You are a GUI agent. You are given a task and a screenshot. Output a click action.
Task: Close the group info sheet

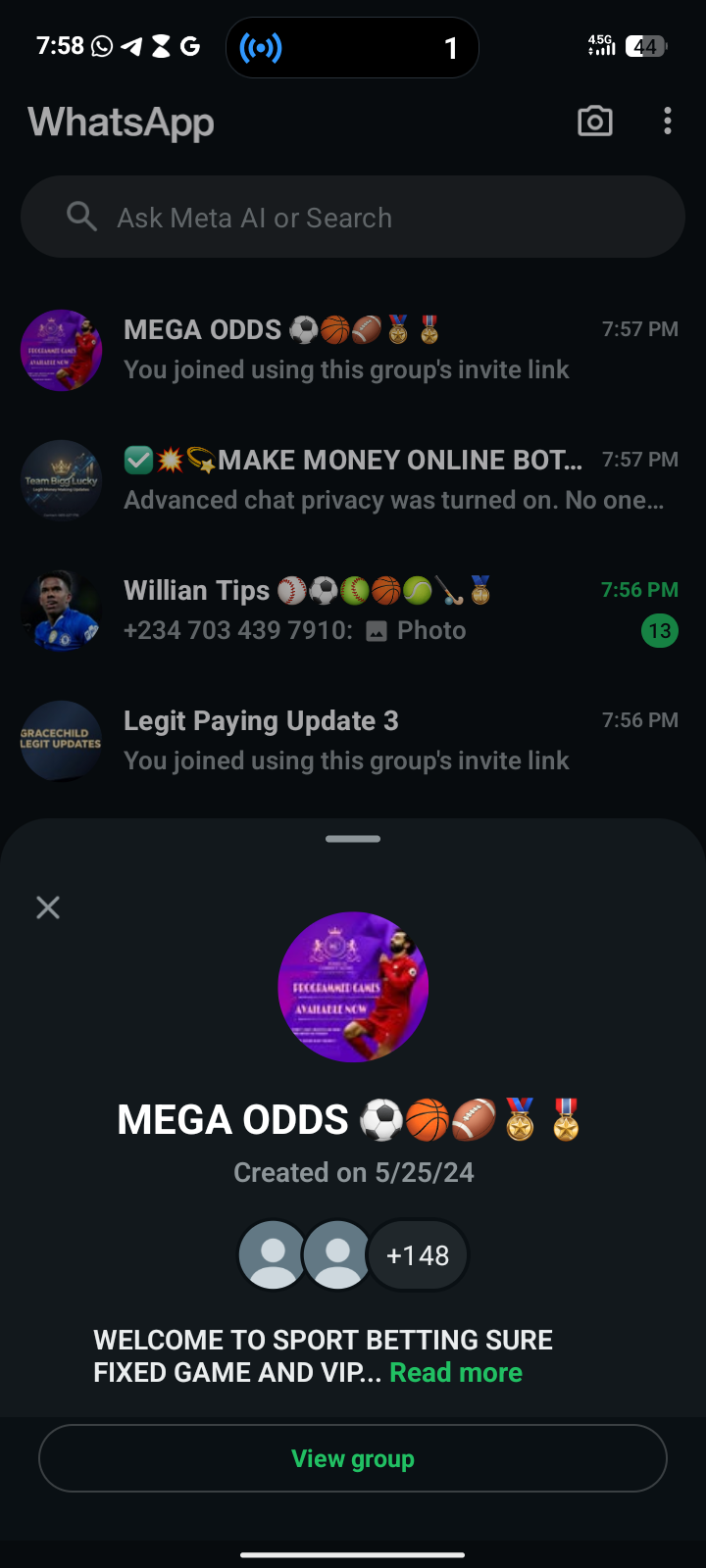(48, 907)
